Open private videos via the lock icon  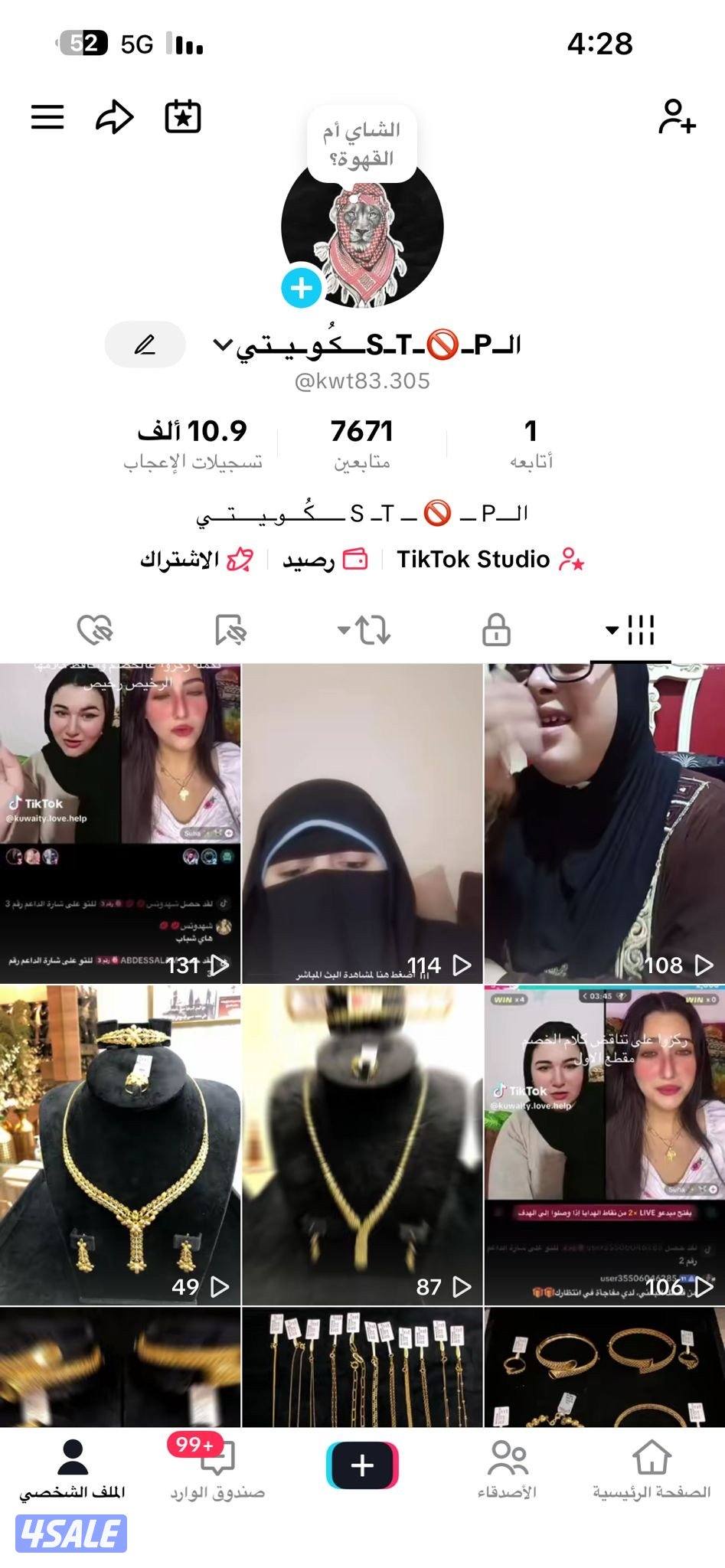(495, 630)
